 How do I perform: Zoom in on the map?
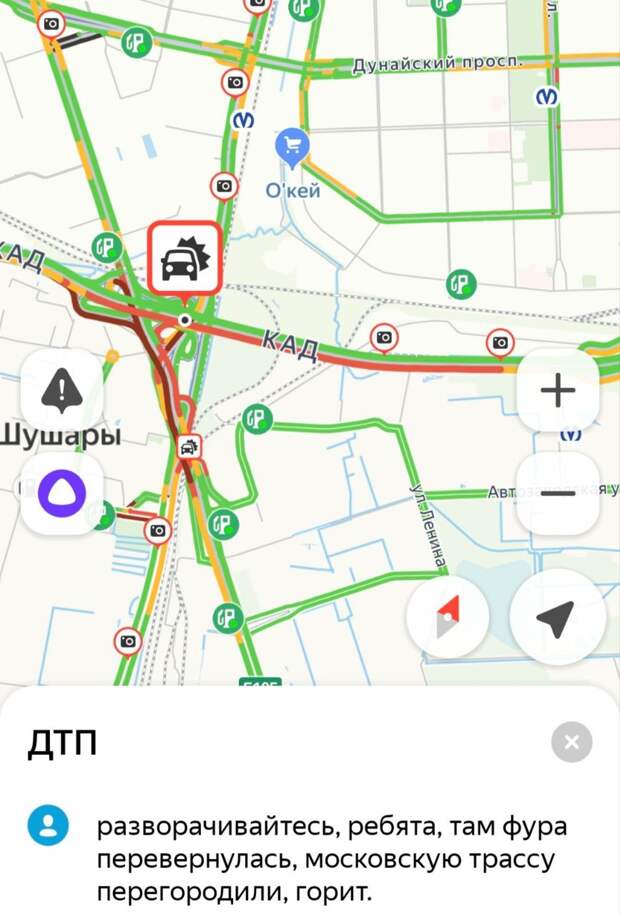558,390
